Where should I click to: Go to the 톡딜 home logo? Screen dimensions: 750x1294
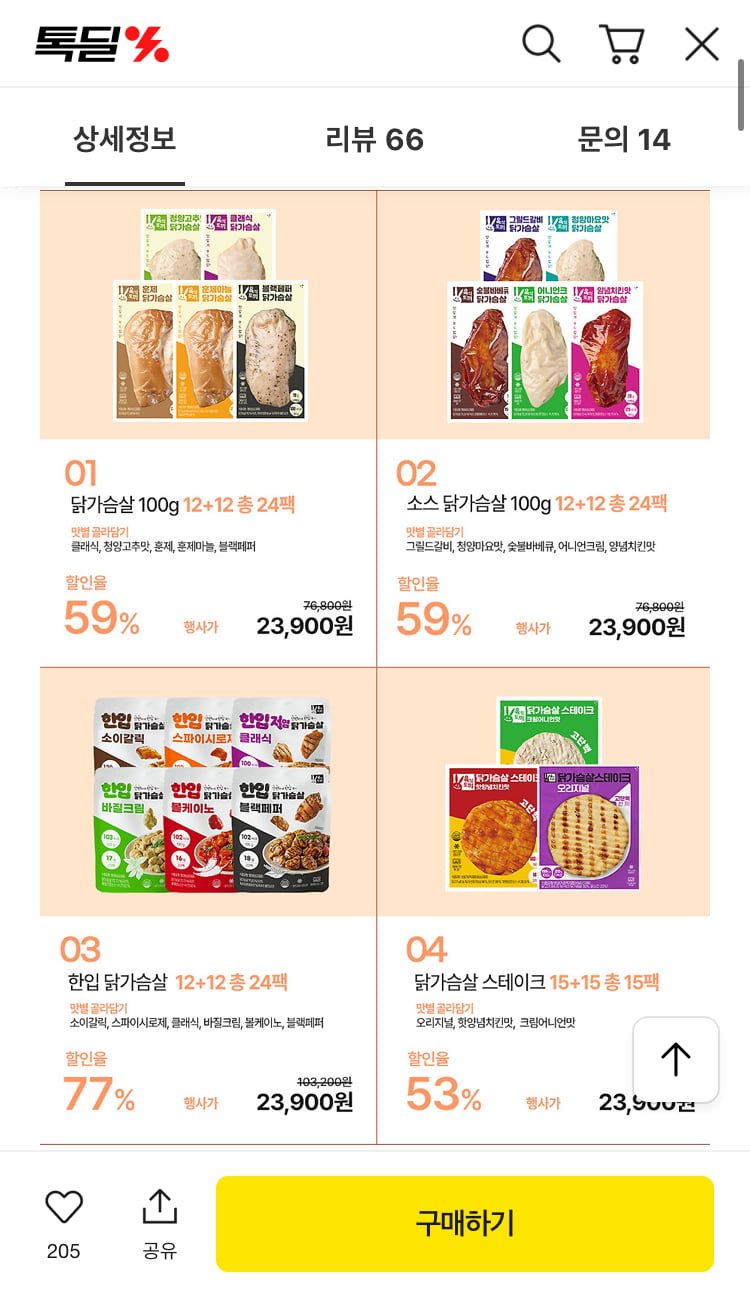(102, 44)
